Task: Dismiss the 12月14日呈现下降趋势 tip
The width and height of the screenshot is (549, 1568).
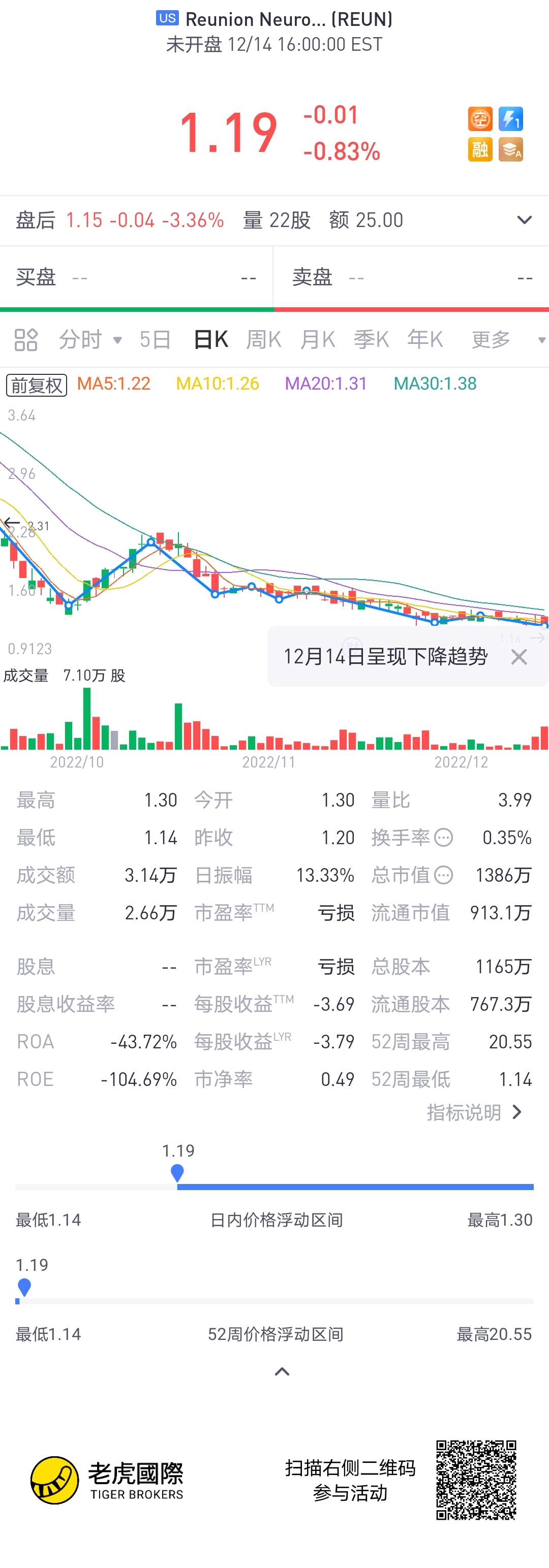Action: [x=518, y=657]
